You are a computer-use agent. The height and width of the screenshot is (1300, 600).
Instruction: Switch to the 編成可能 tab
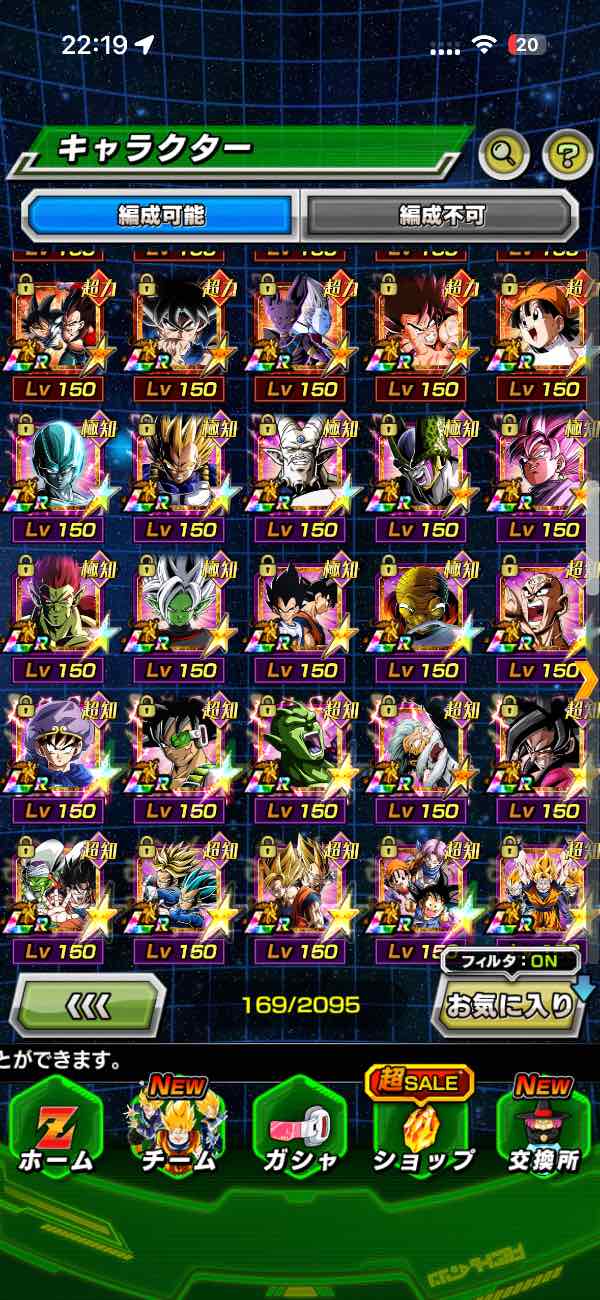point(160,215)
